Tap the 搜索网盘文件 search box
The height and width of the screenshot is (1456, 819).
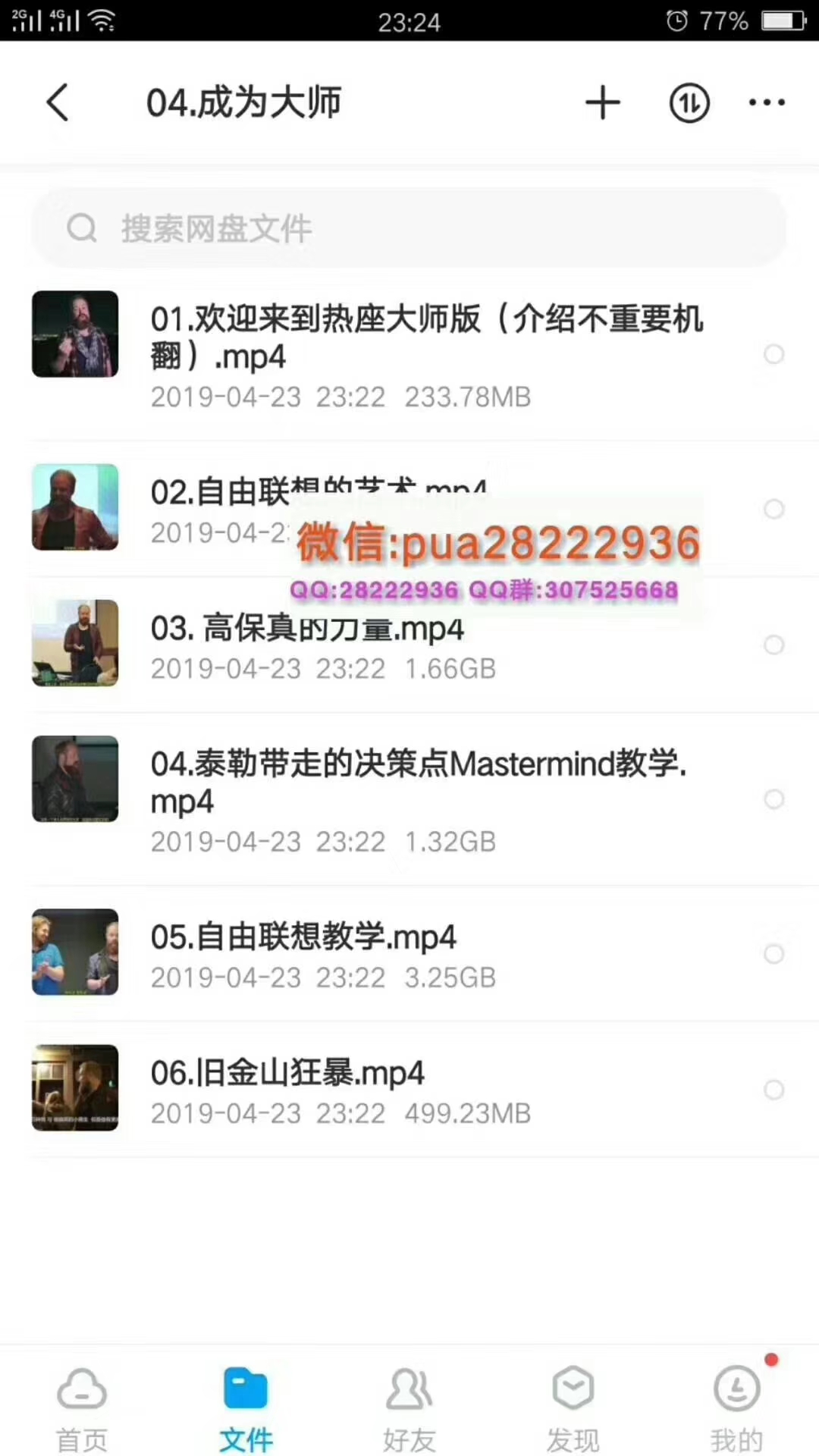click(409, 228)
